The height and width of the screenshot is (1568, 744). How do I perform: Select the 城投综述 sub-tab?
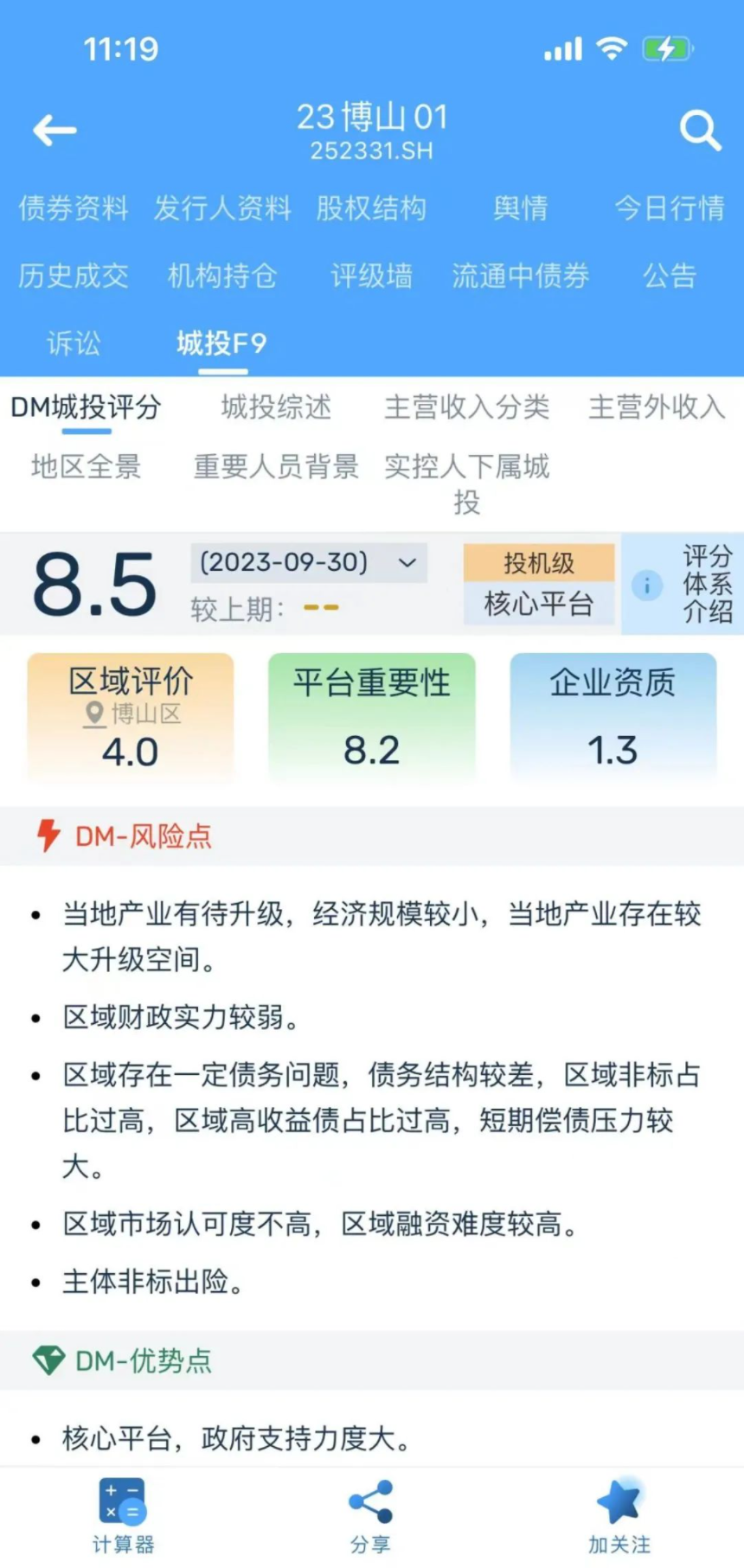tap(276, 407)
